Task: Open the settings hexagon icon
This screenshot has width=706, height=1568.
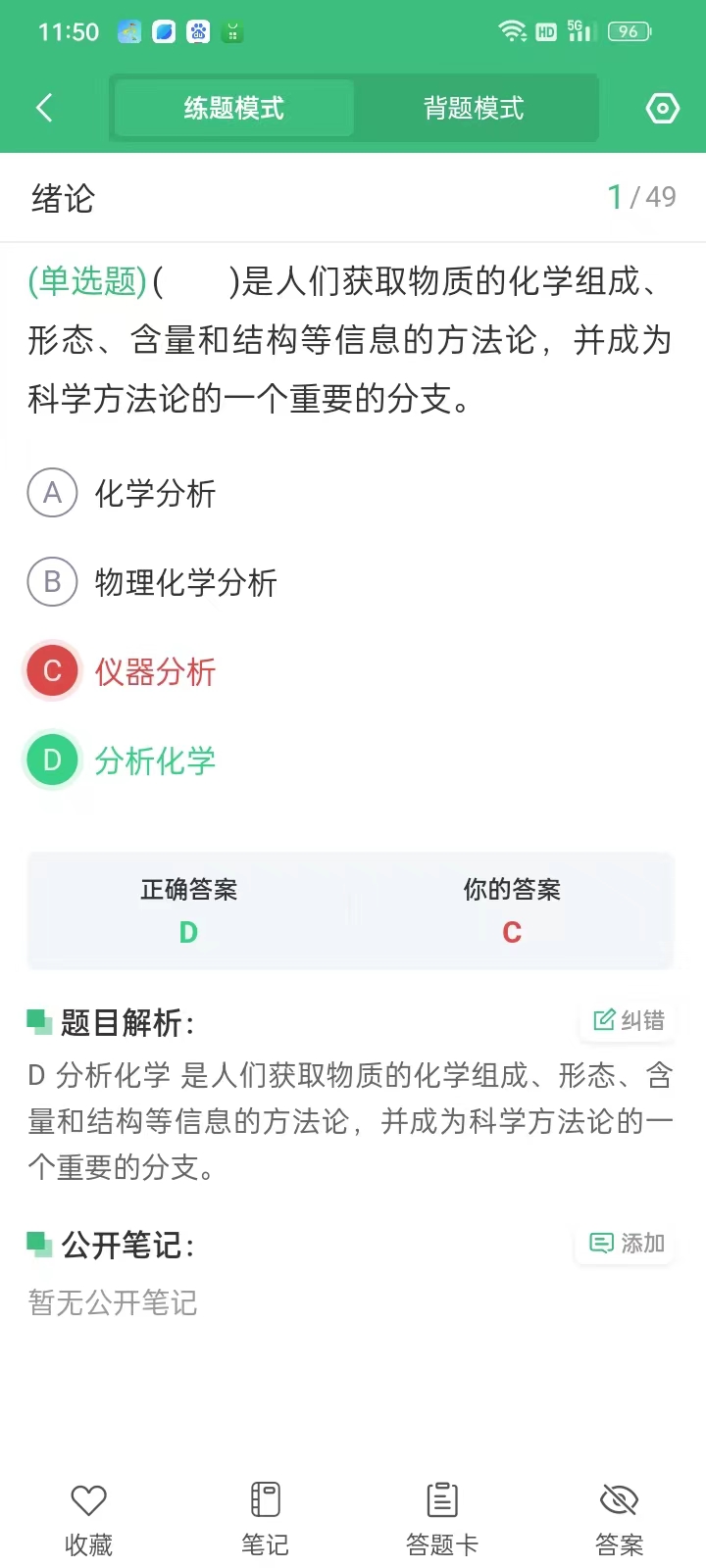Action: click(x=662, y=108)
